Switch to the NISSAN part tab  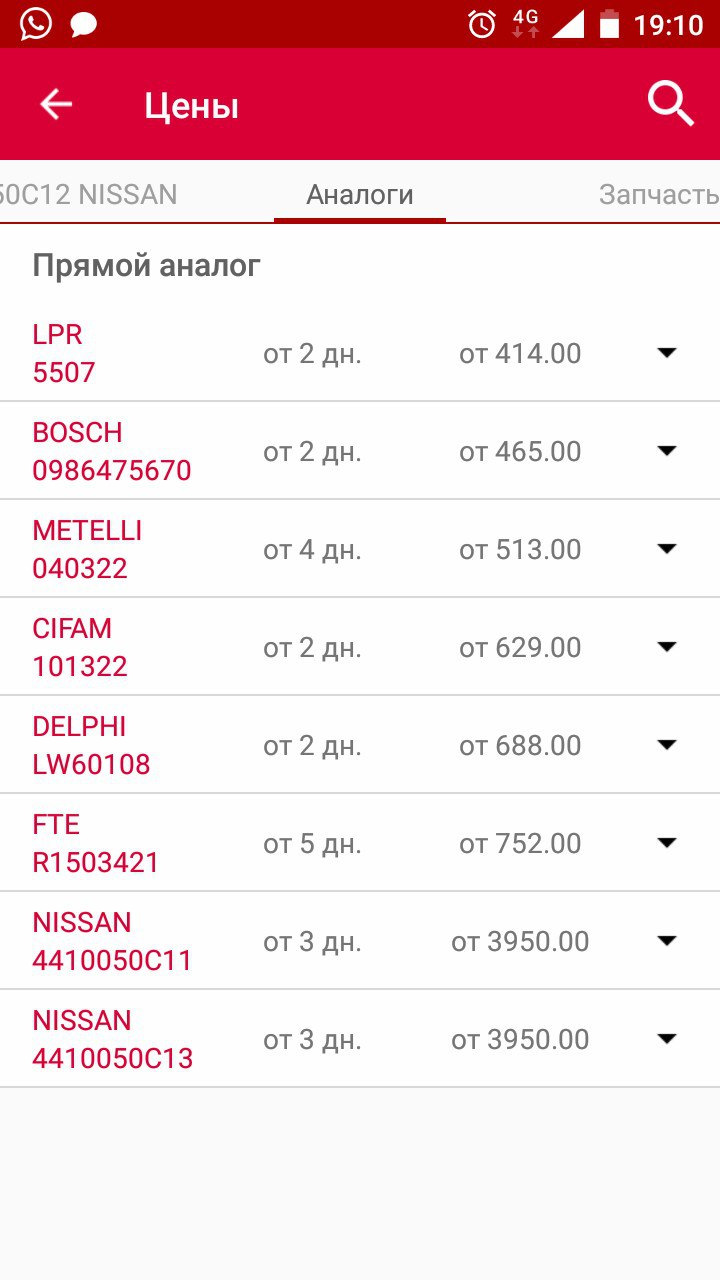(x=90, y=194)
